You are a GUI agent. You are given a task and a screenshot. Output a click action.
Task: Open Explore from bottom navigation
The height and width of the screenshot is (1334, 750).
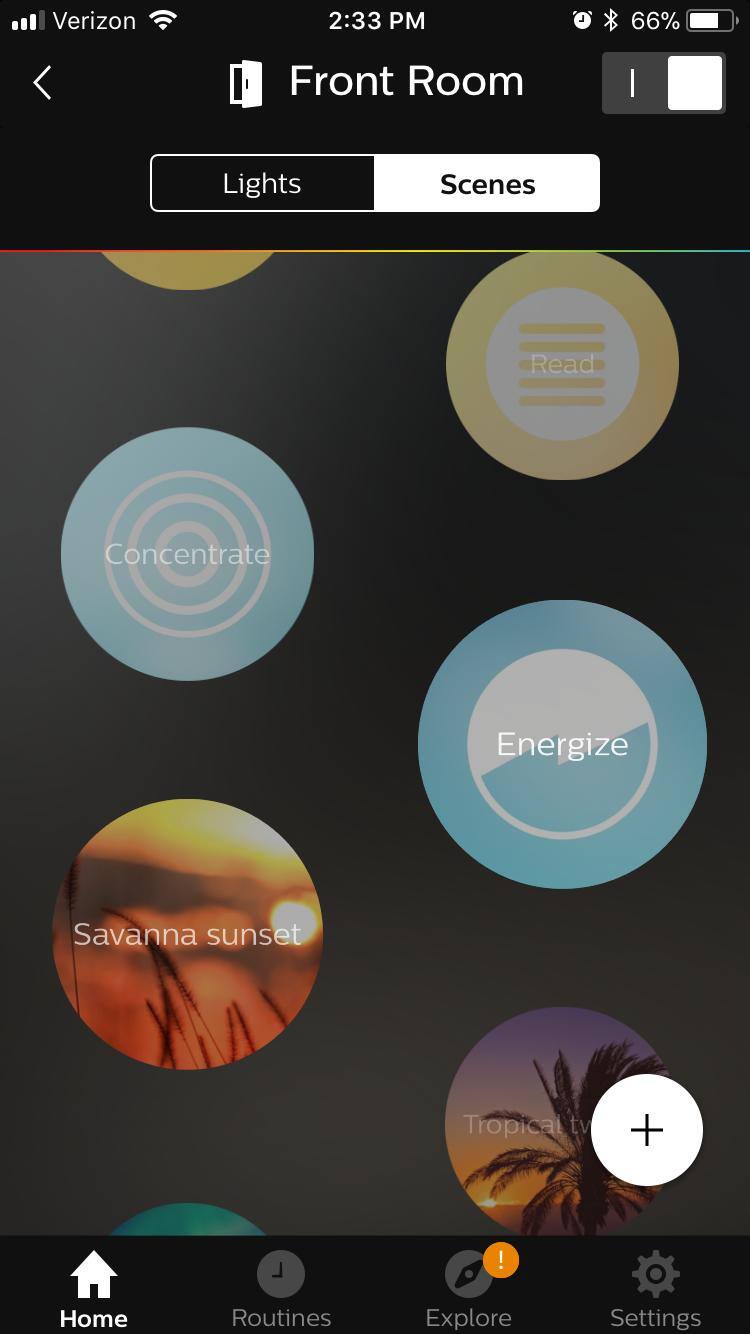(467, 1290)
